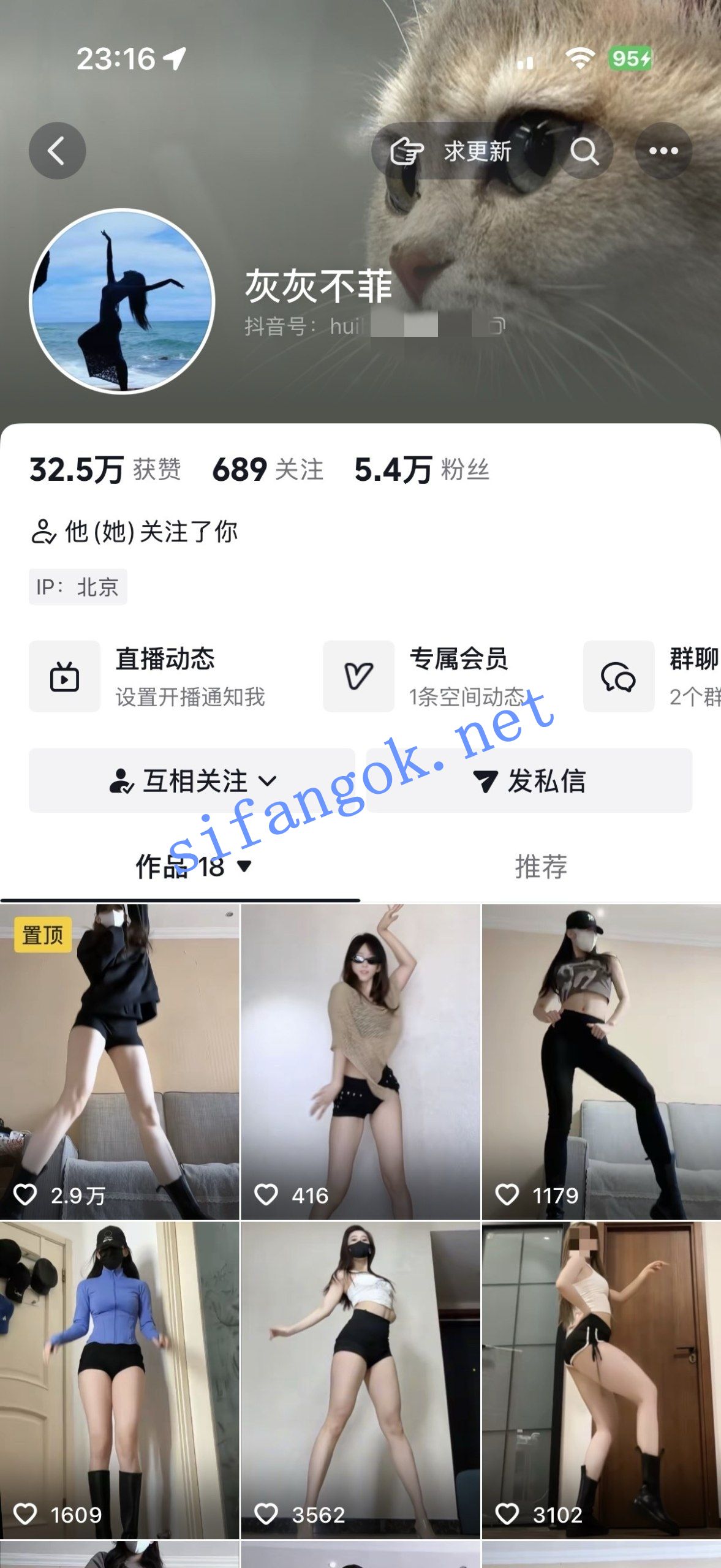This screenshot has width=721, height=1568.
Task: Open the video with 3102 likes
Action: tap(602, 1380)
